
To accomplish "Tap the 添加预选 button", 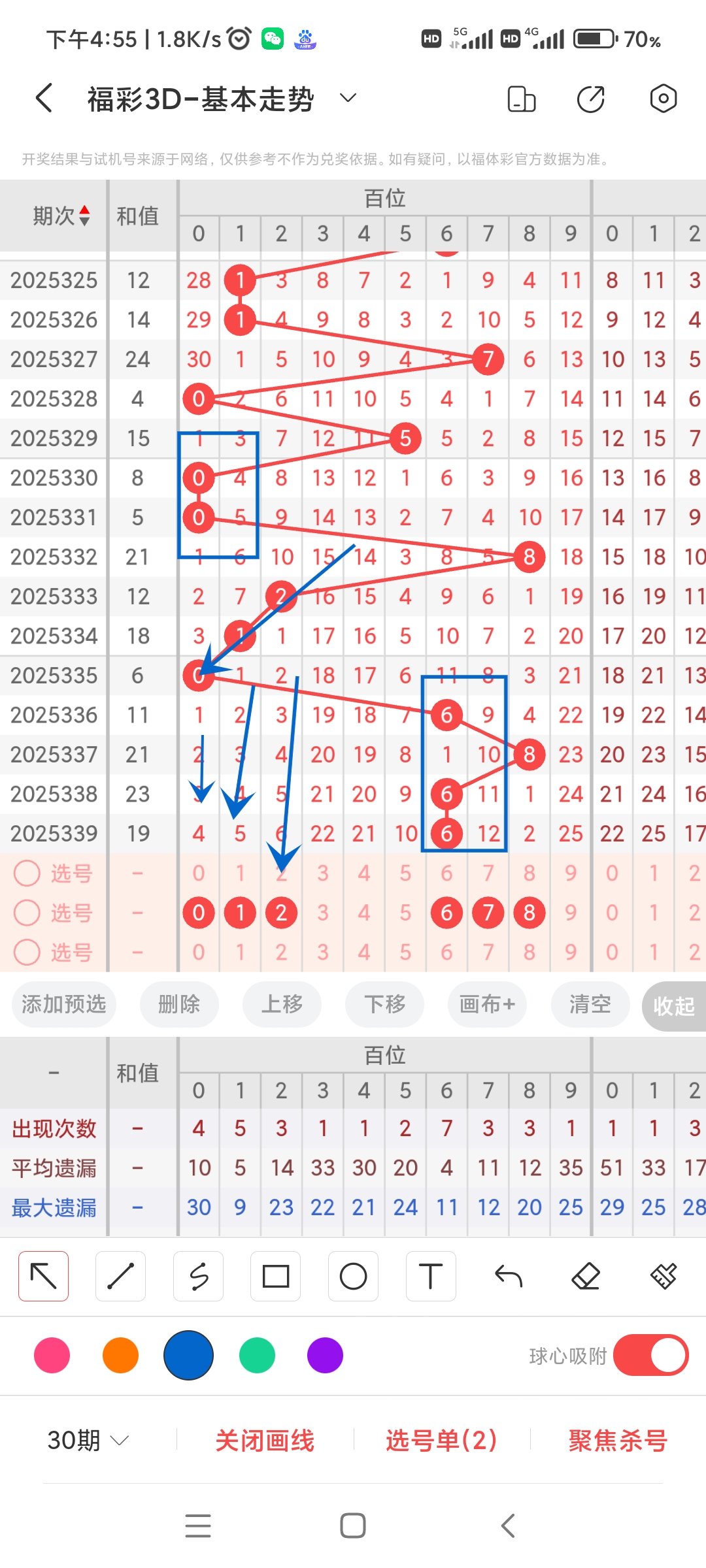I will click(63, 1005).
